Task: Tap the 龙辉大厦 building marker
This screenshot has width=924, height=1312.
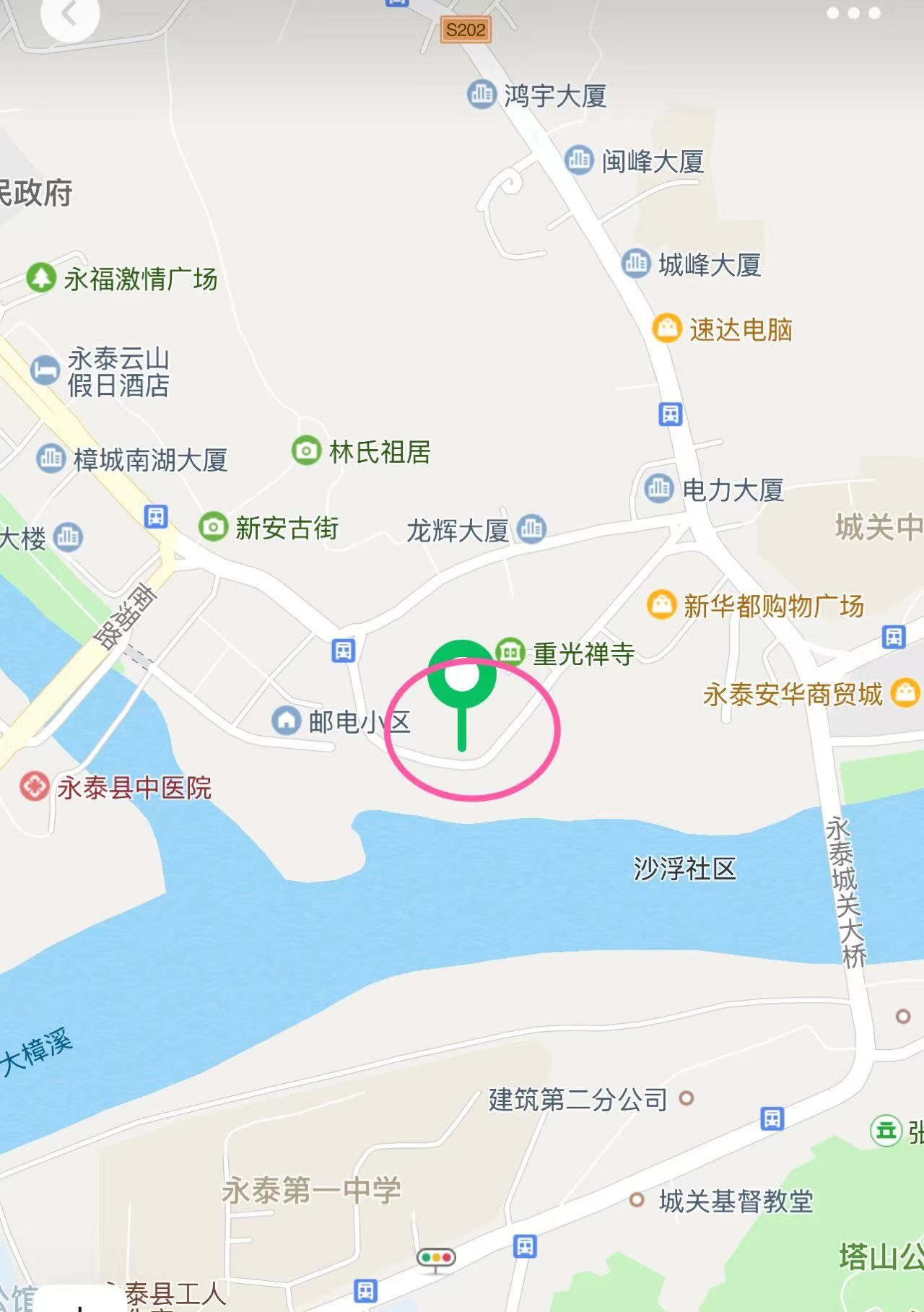Action: (532, 529)
